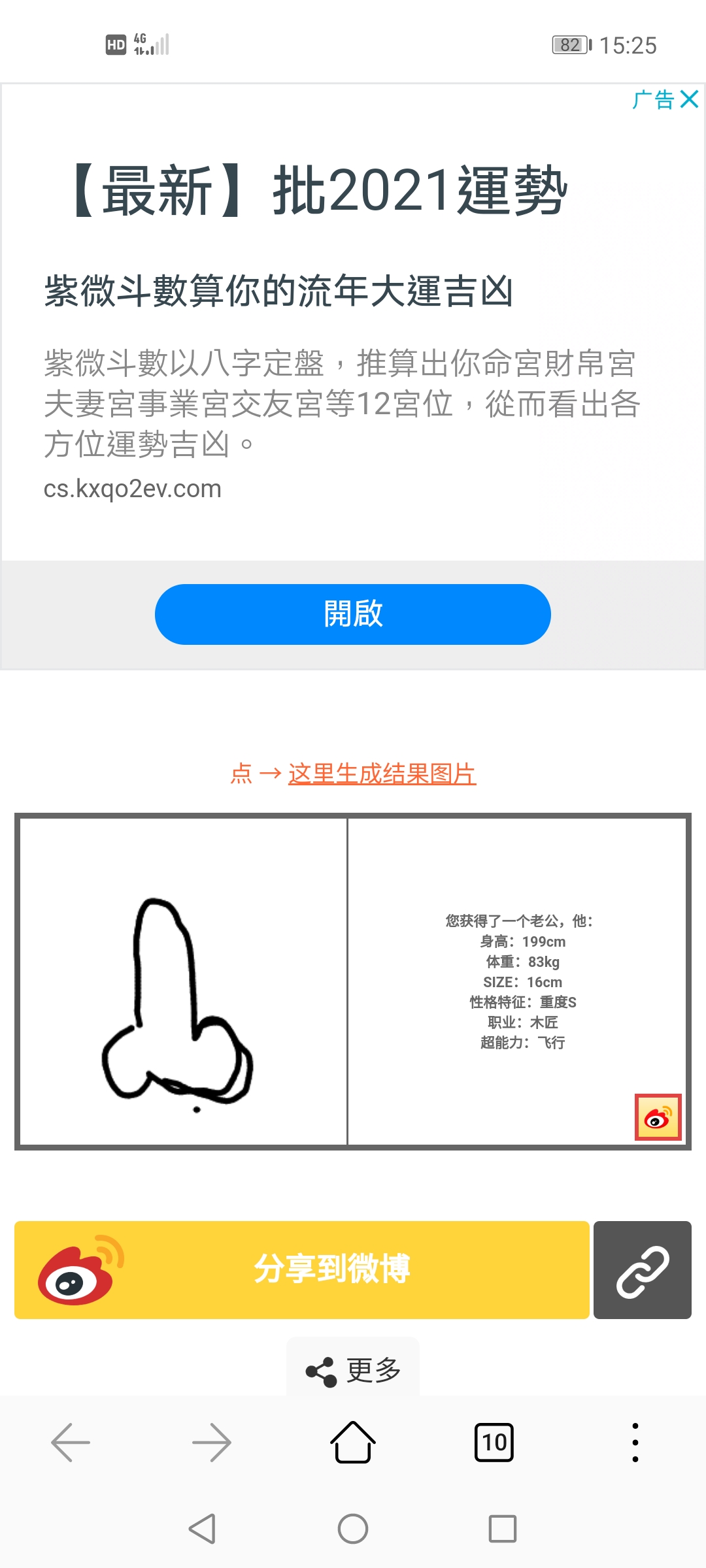Close the ad banner with the X
The width and height of the screenshot is (706, 1568).
(x=689, y=100)
